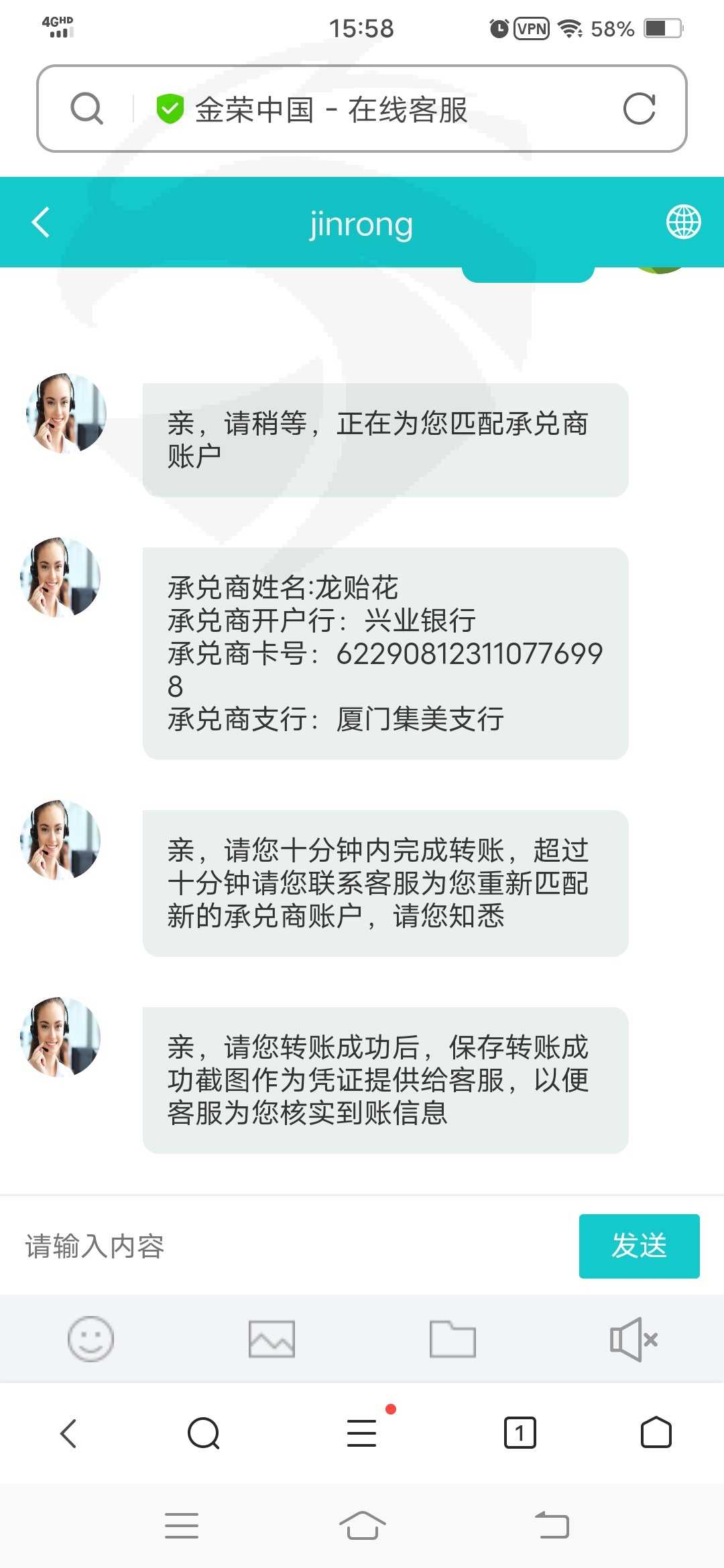View open tabs in the browser

(520, 1433)
